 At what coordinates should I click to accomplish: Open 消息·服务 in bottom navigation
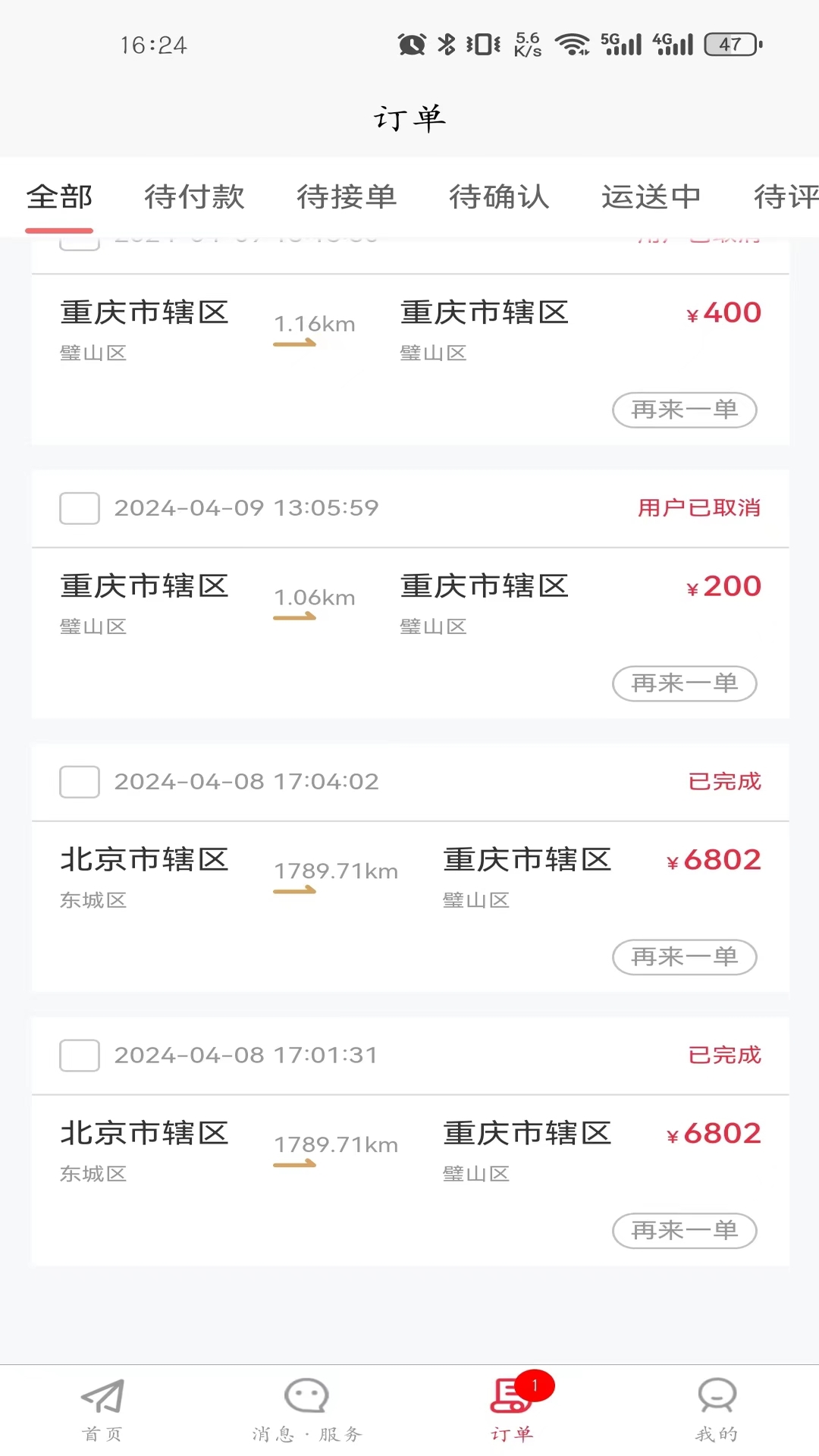[x=307, y=1410]
